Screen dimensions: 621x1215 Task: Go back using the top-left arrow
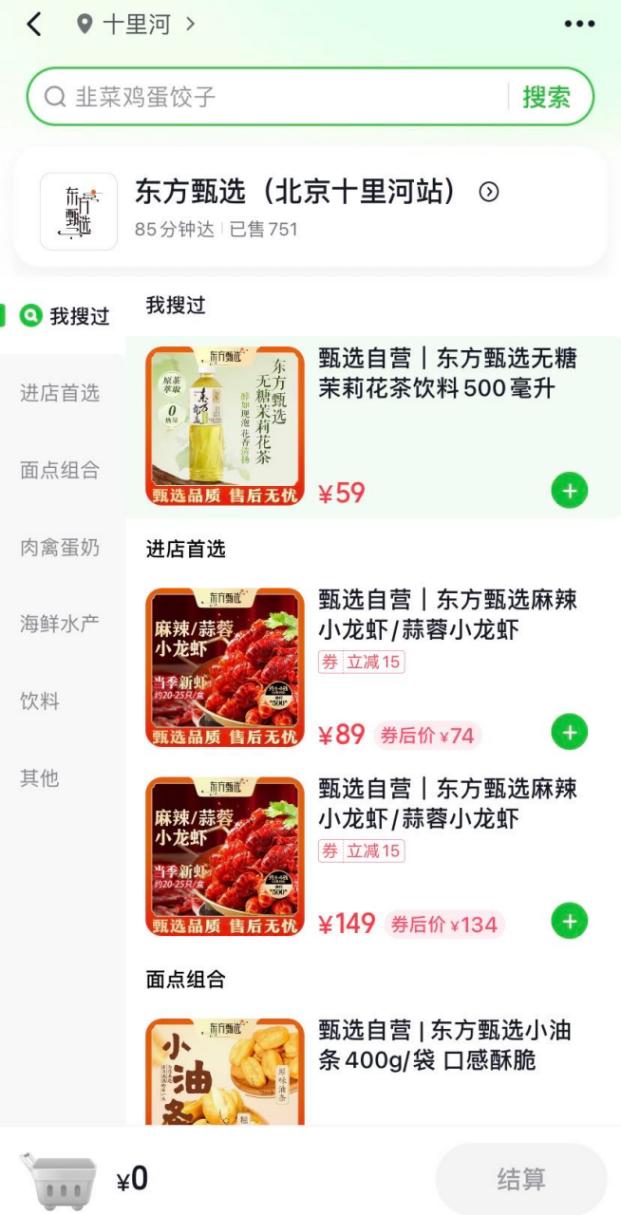pos(34,25)
